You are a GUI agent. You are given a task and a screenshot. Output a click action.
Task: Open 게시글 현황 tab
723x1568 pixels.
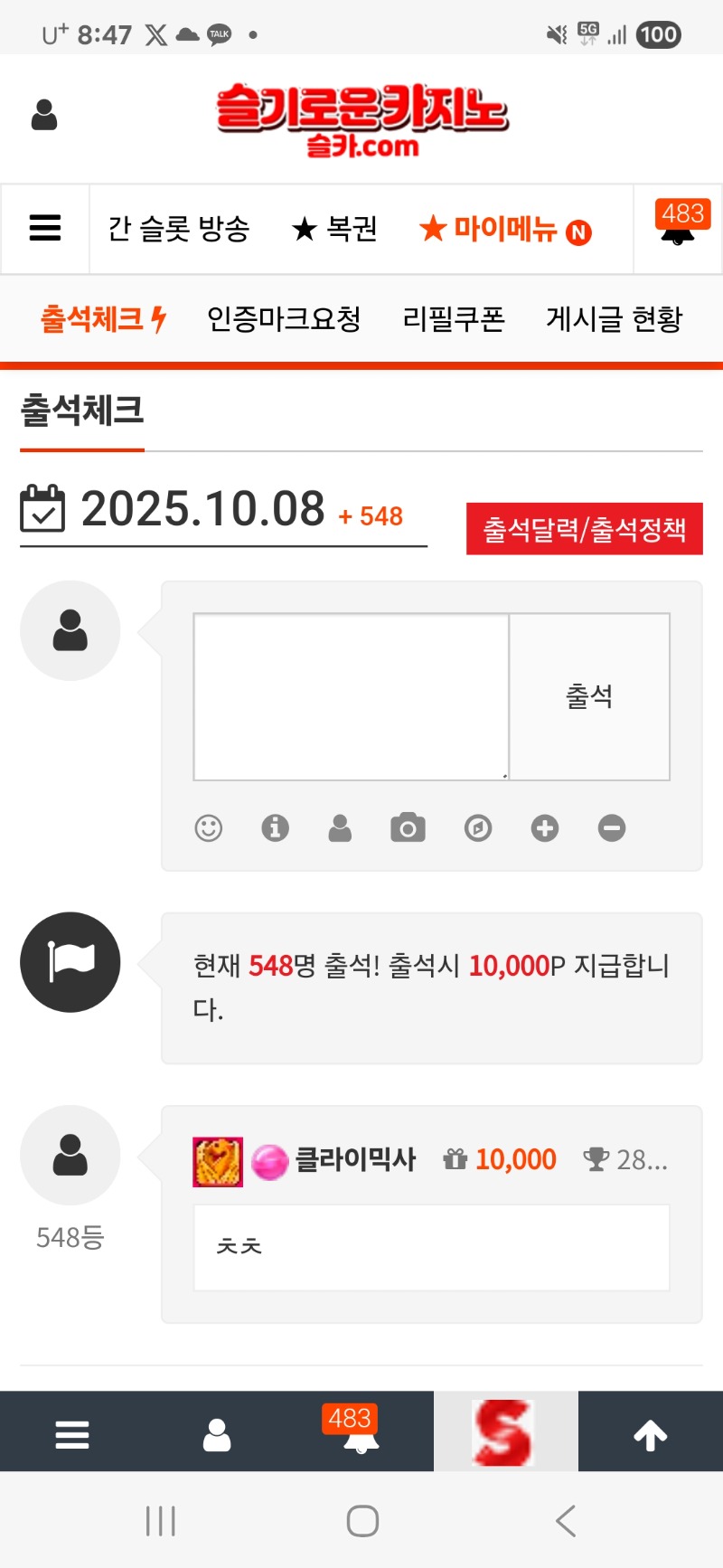pos(614,319)
